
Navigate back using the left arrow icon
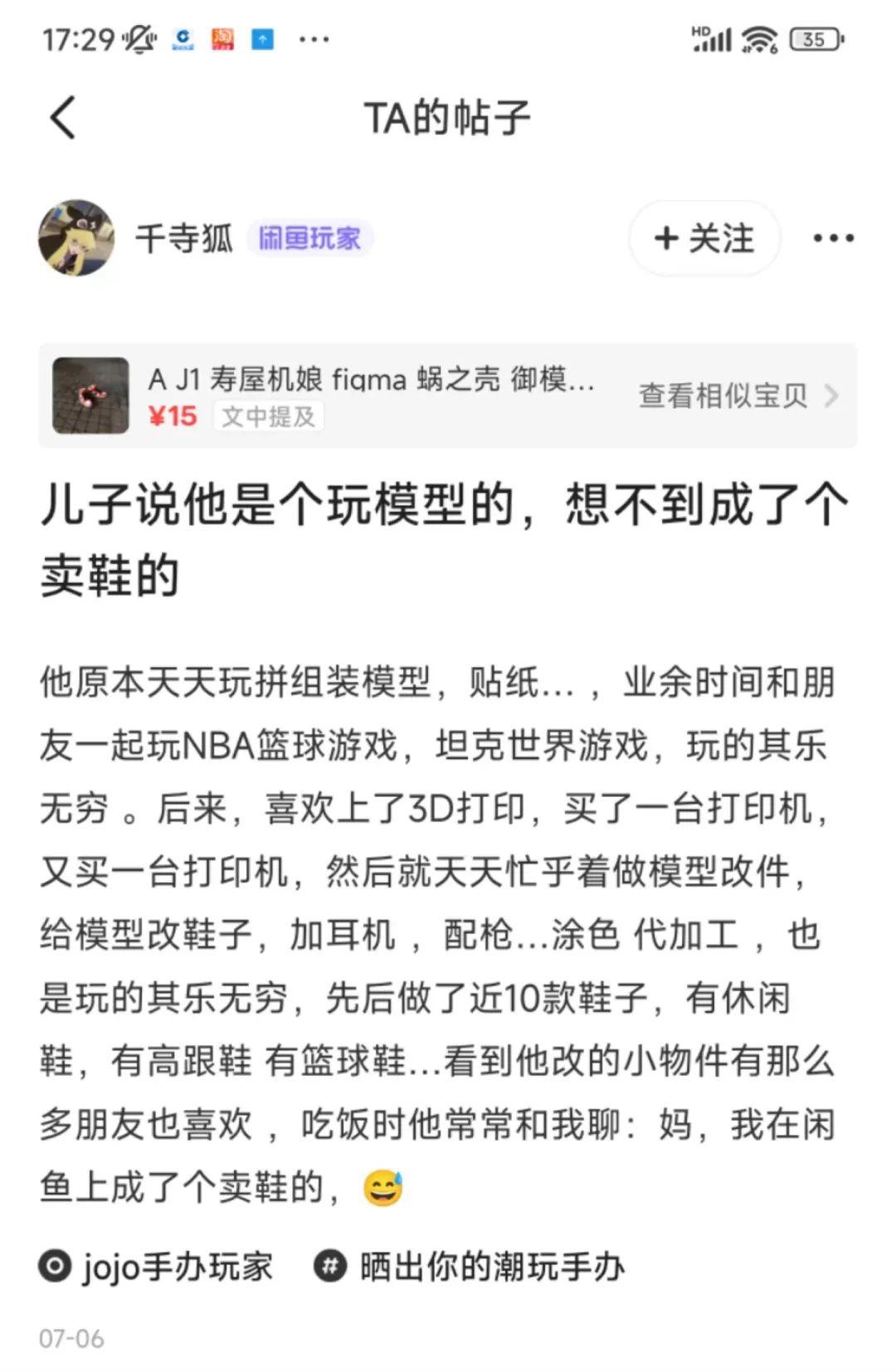click(x=63, y=116)
